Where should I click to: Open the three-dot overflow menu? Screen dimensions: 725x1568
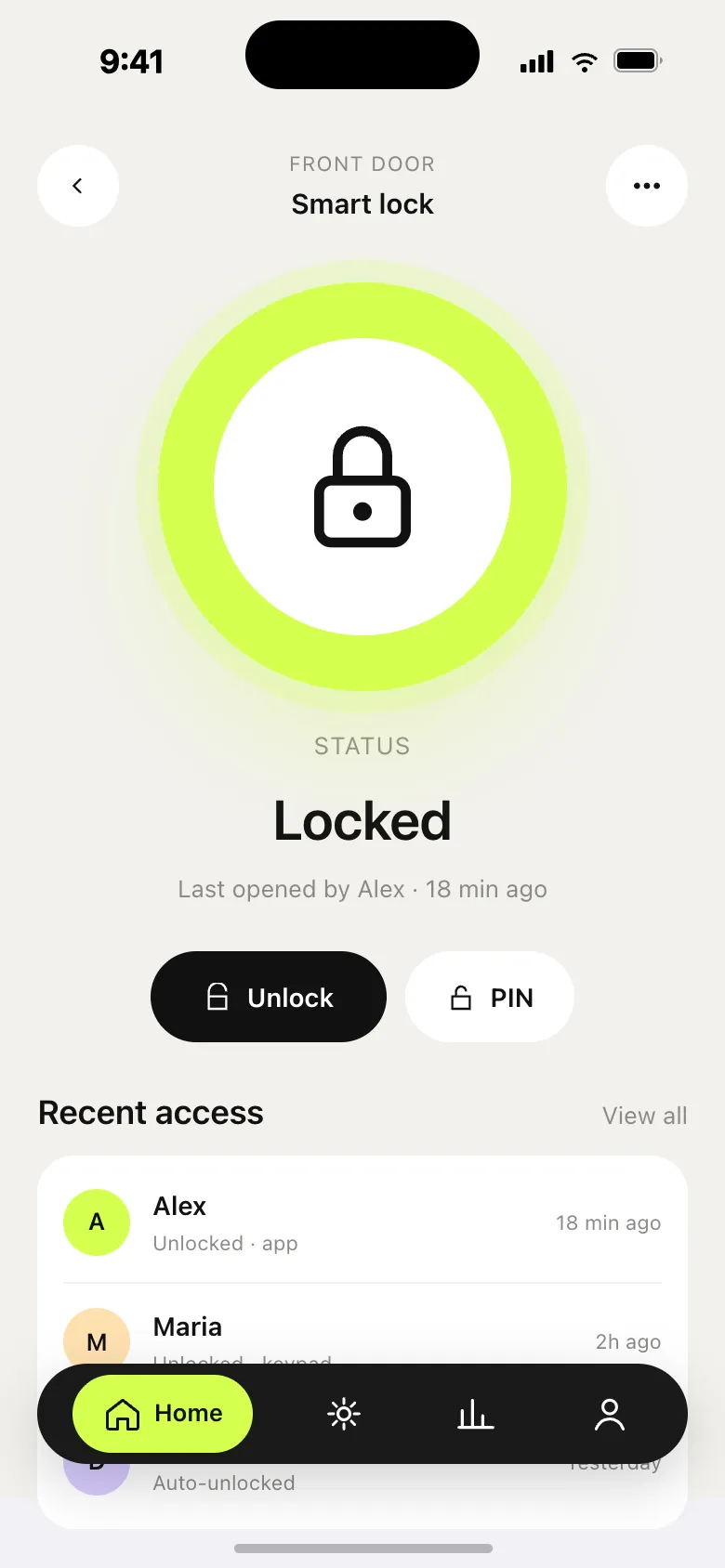[647, 186]
